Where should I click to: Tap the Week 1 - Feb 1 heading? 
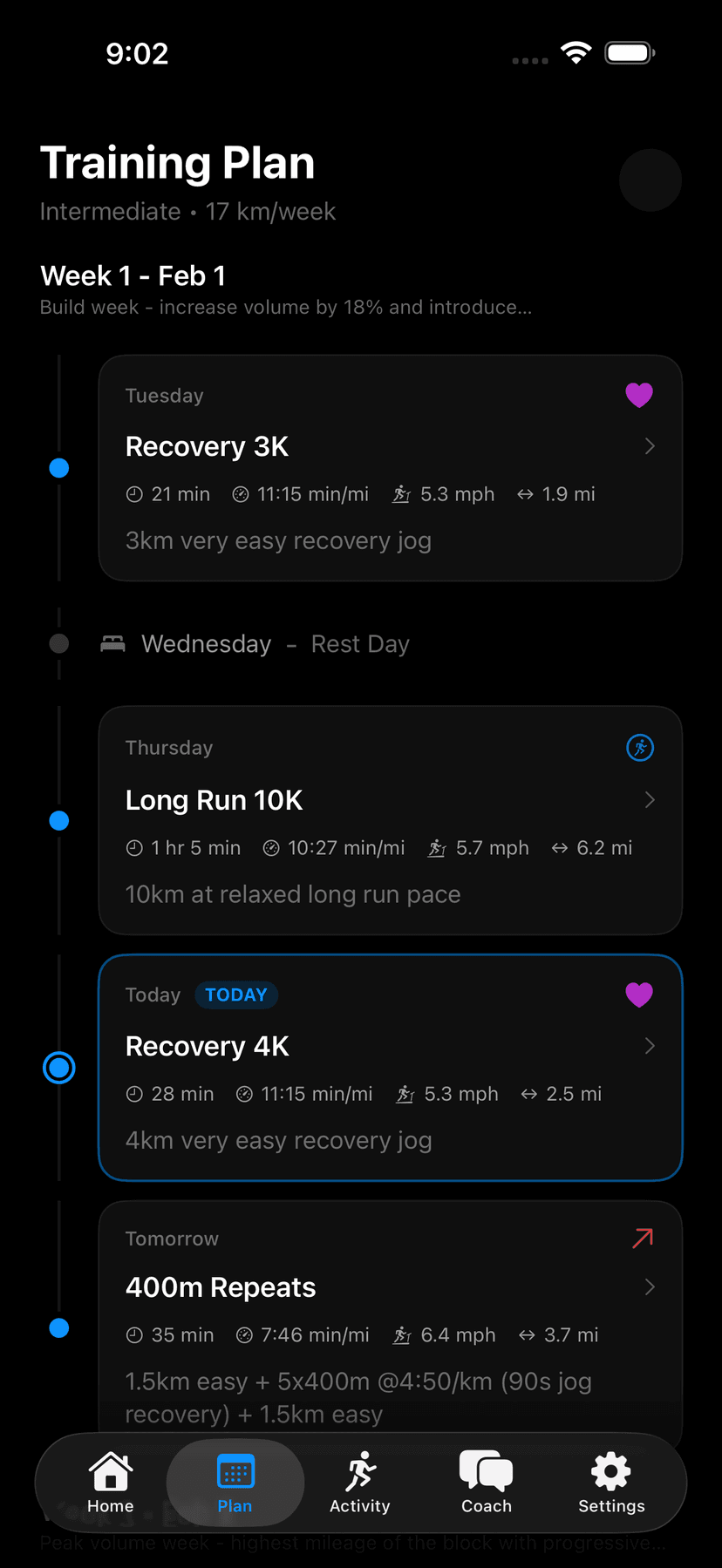(133, 275)
